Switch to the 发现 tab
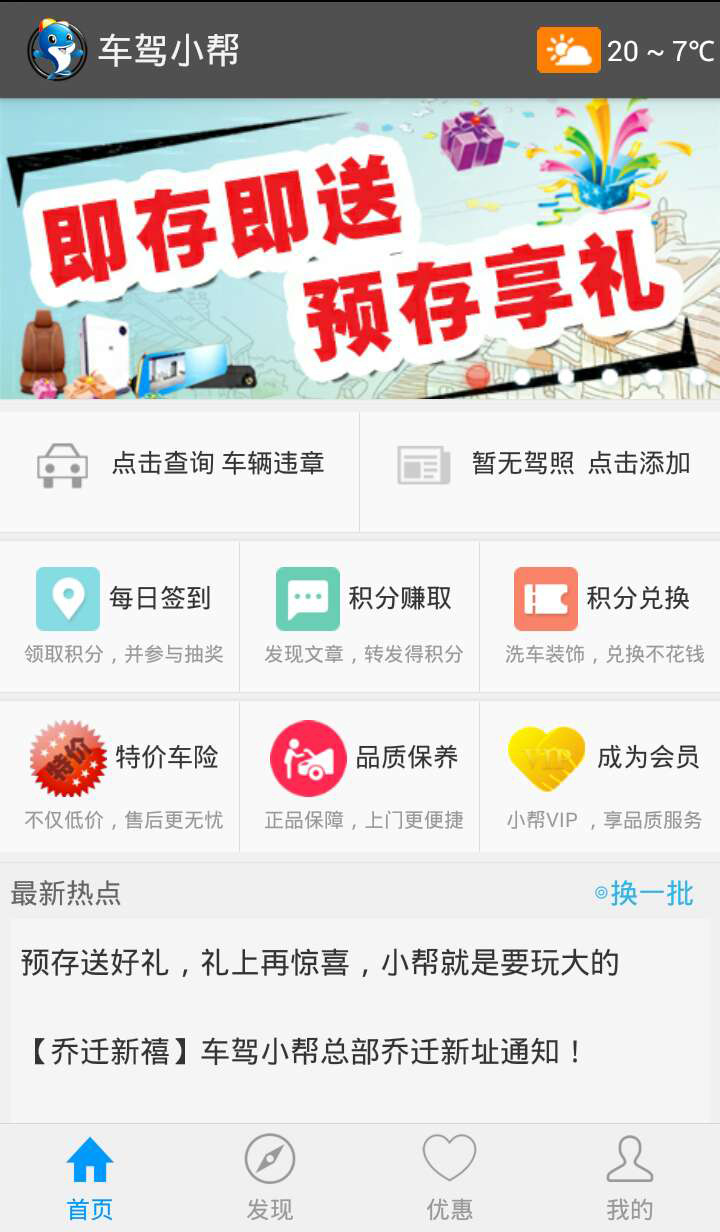 tap(270, 1178)
